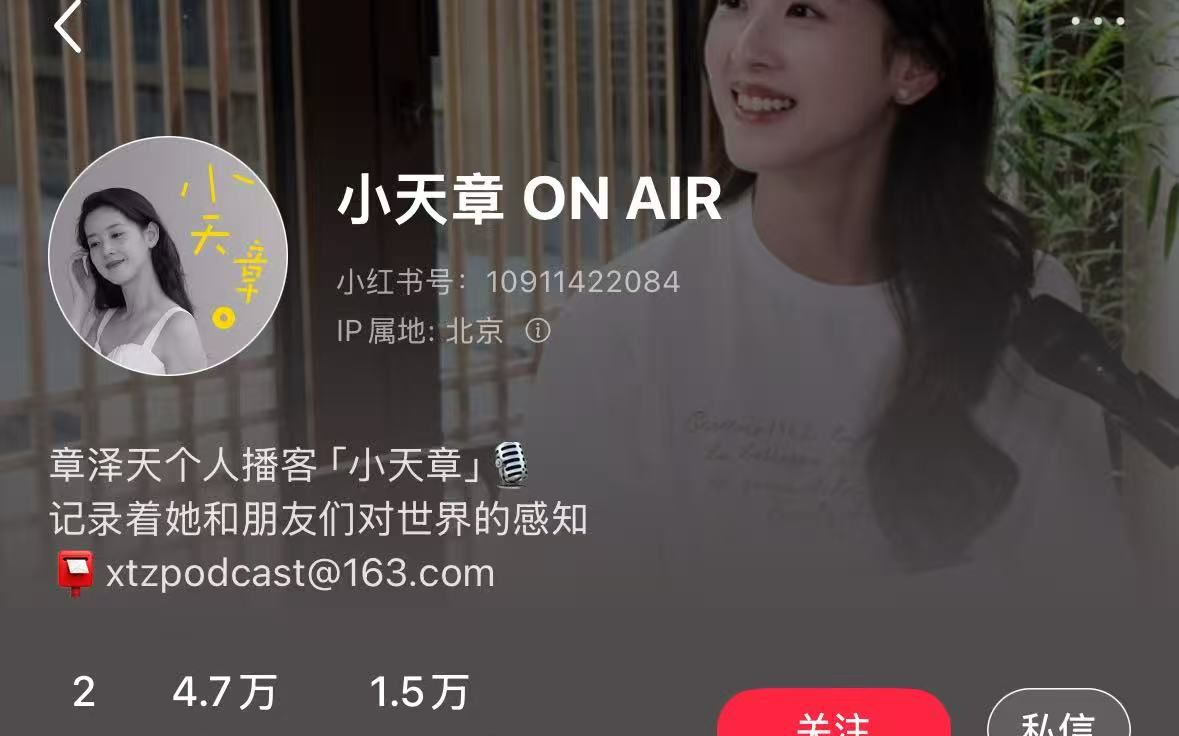This screenshot has width=1179, height=736.
Task: View the 小天章 profile avatar
Action: click(x=168, y=256)
